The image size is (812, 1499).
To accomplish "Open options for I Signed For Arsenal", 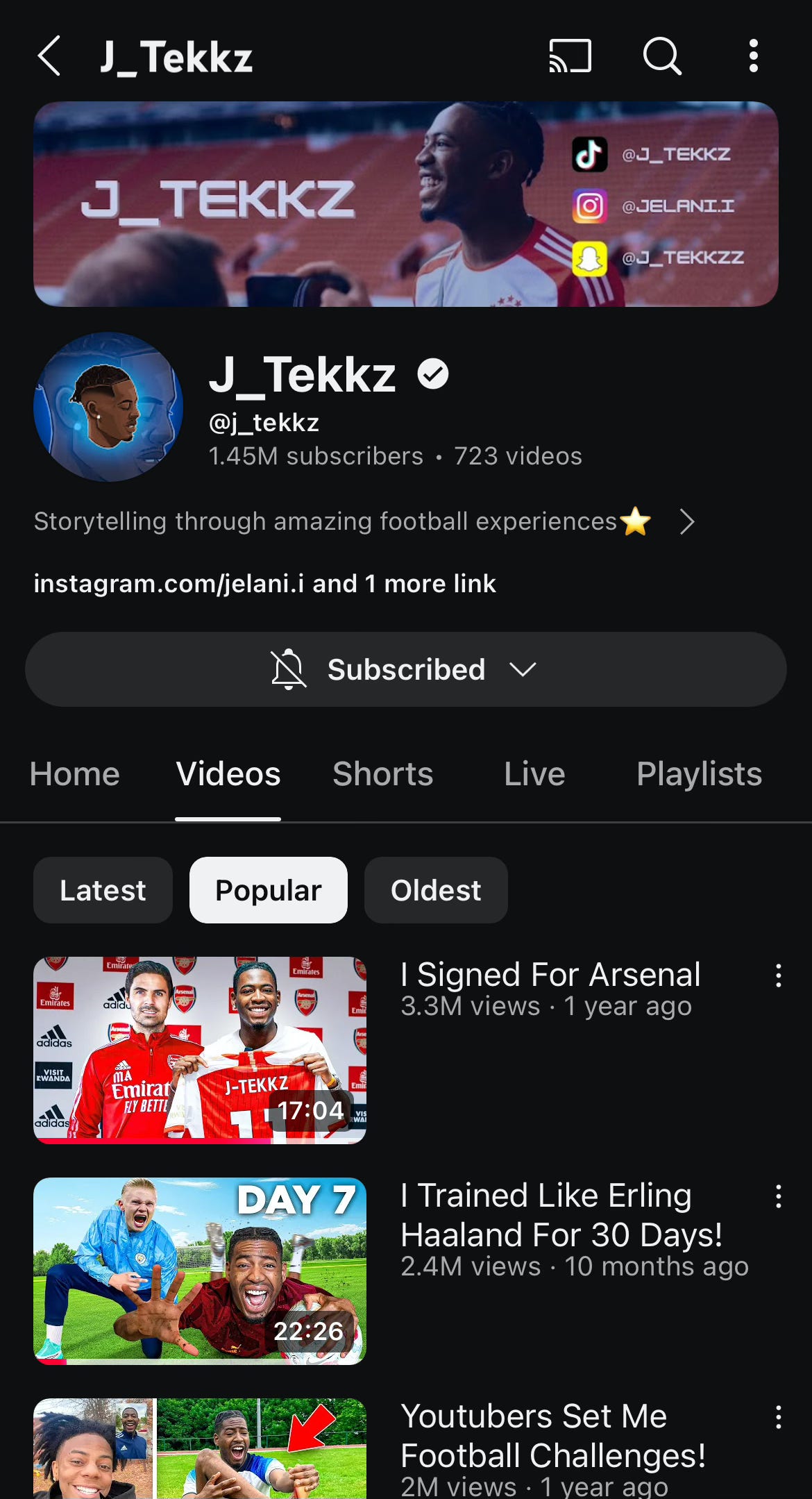I will (x=779, y=975).
